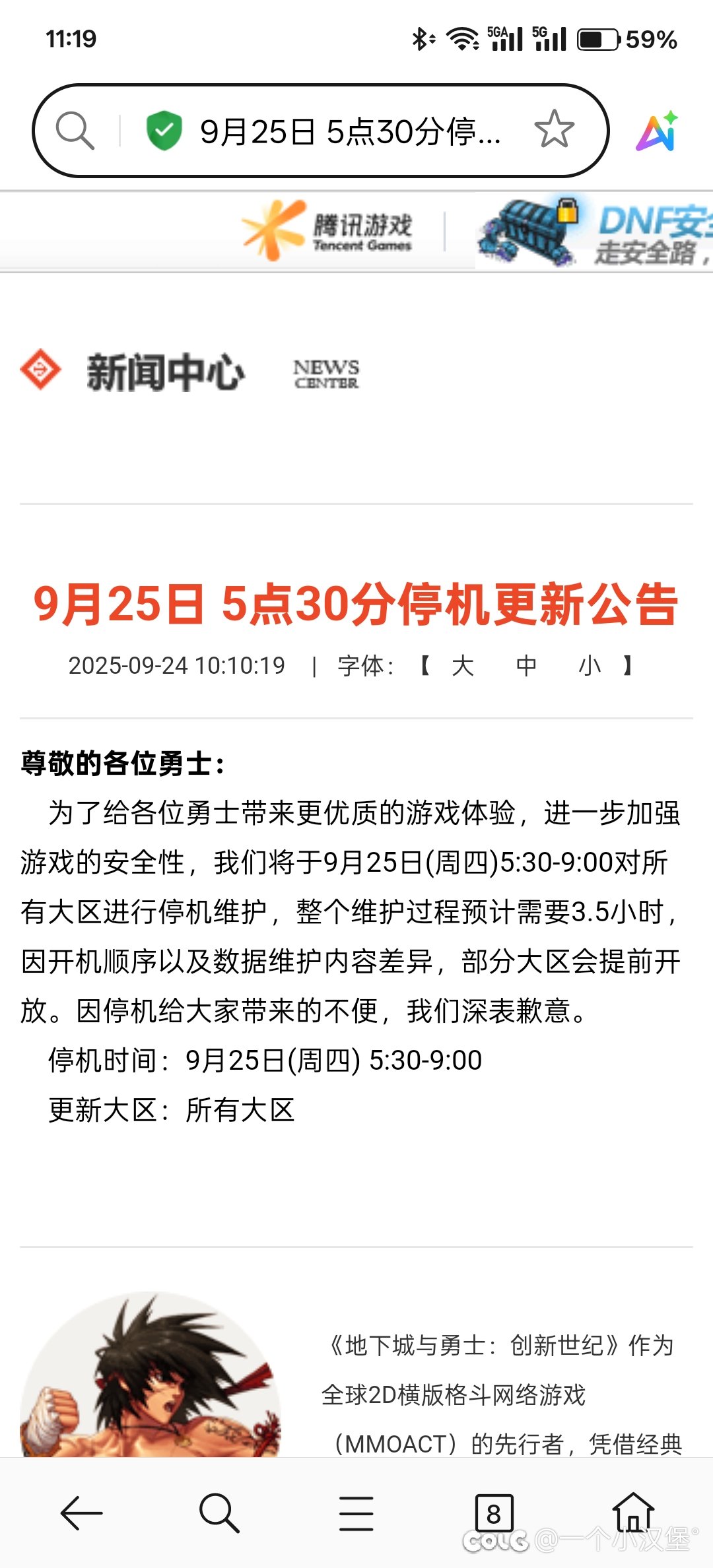Bookmark this page with the star icon

point(554,130)
